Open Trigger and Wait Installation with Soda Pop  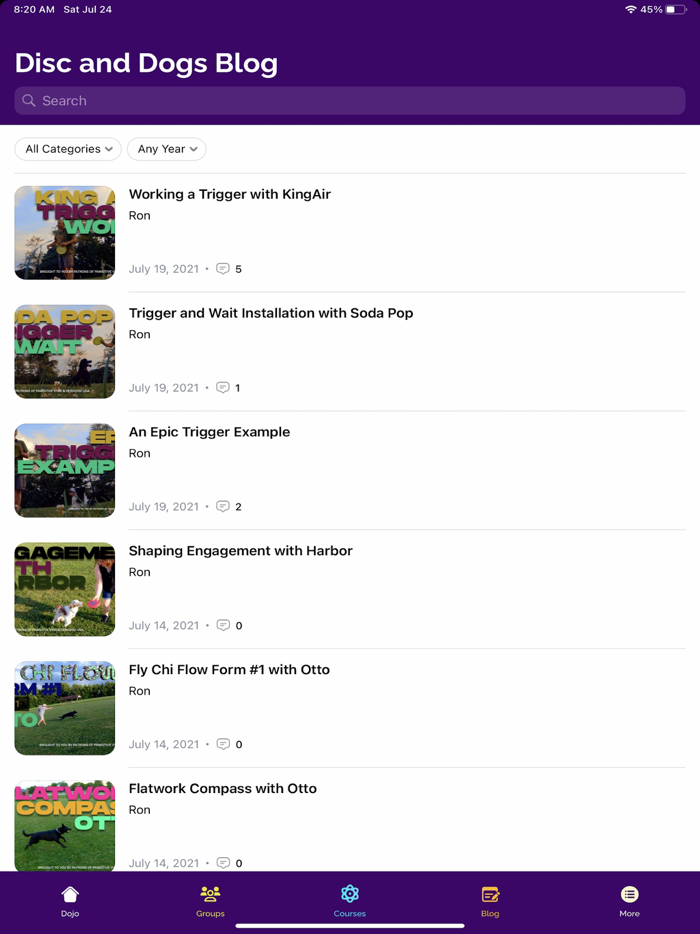[270, 313]
